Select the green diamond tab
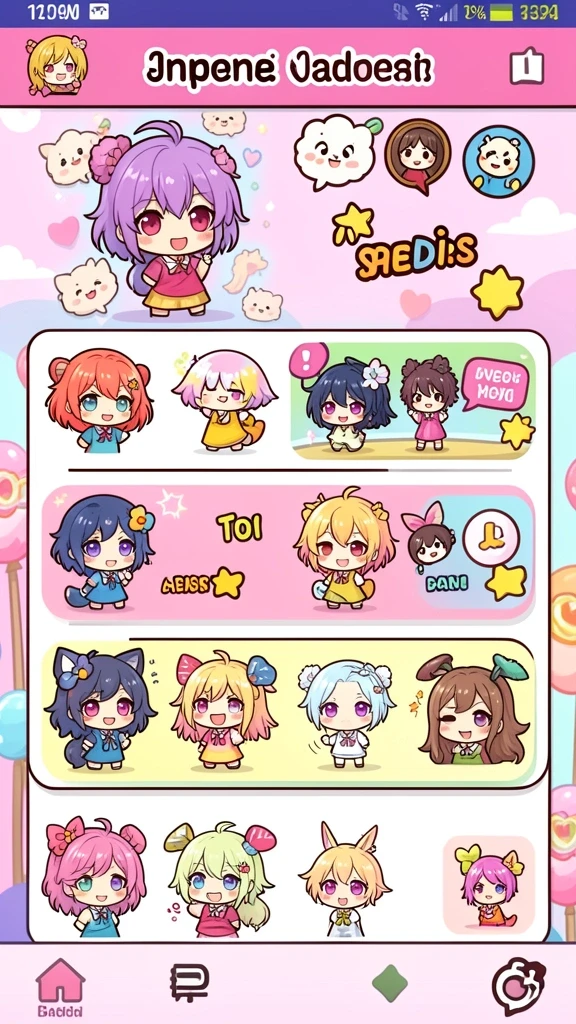The height and width of the screenshot is (1024, 576). pyautogui.click(x=390, y=983)
